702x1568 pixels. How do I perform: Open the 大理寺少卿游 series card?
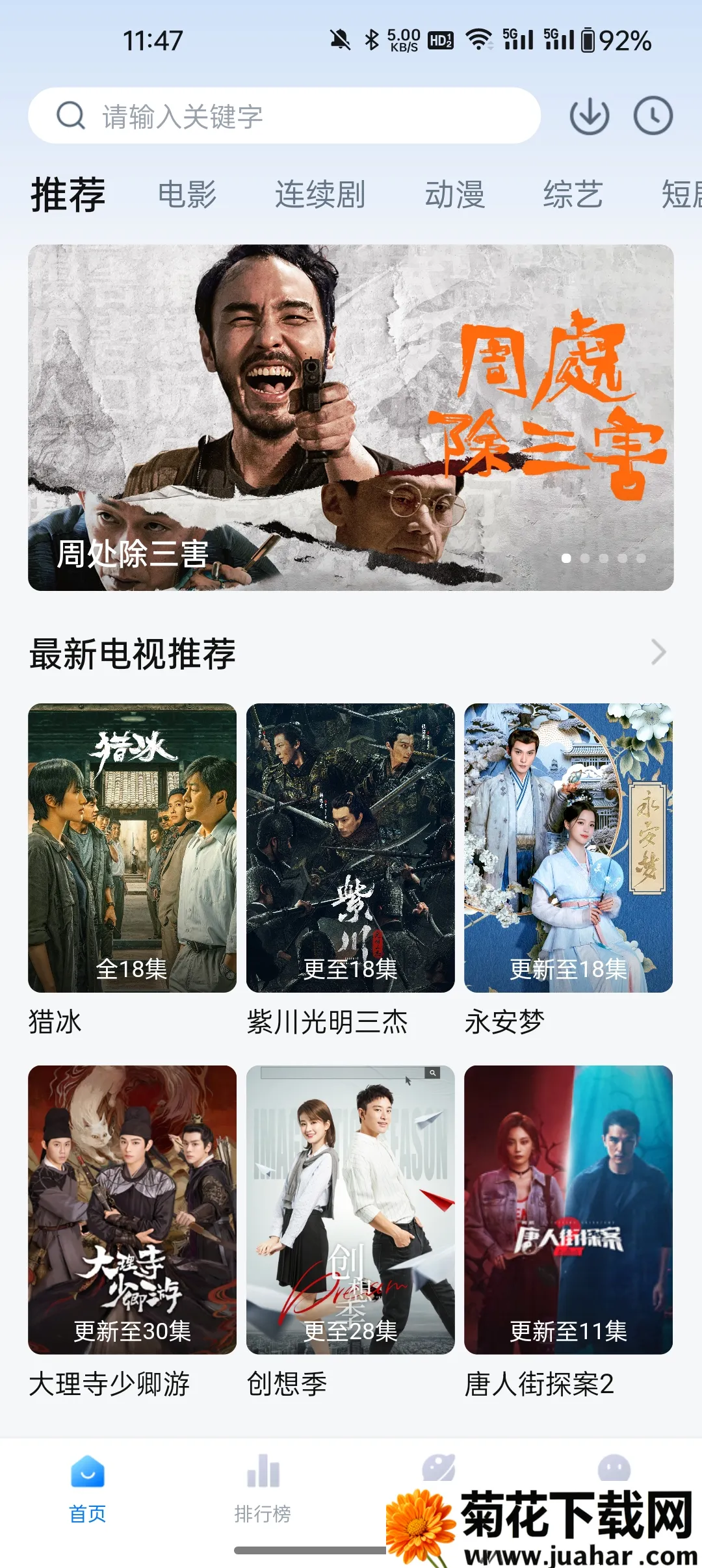pos(132,1210)
